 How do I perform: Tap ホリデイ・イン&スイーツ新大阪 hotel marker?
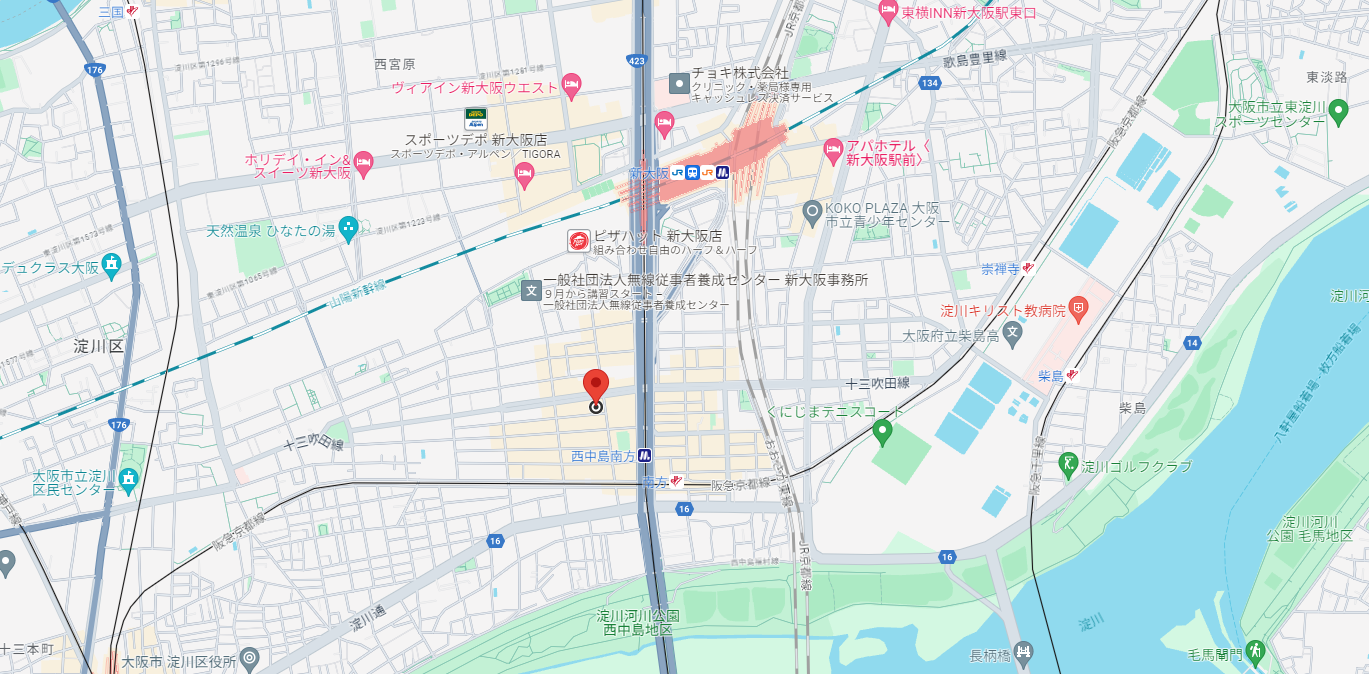coord(364,161)
